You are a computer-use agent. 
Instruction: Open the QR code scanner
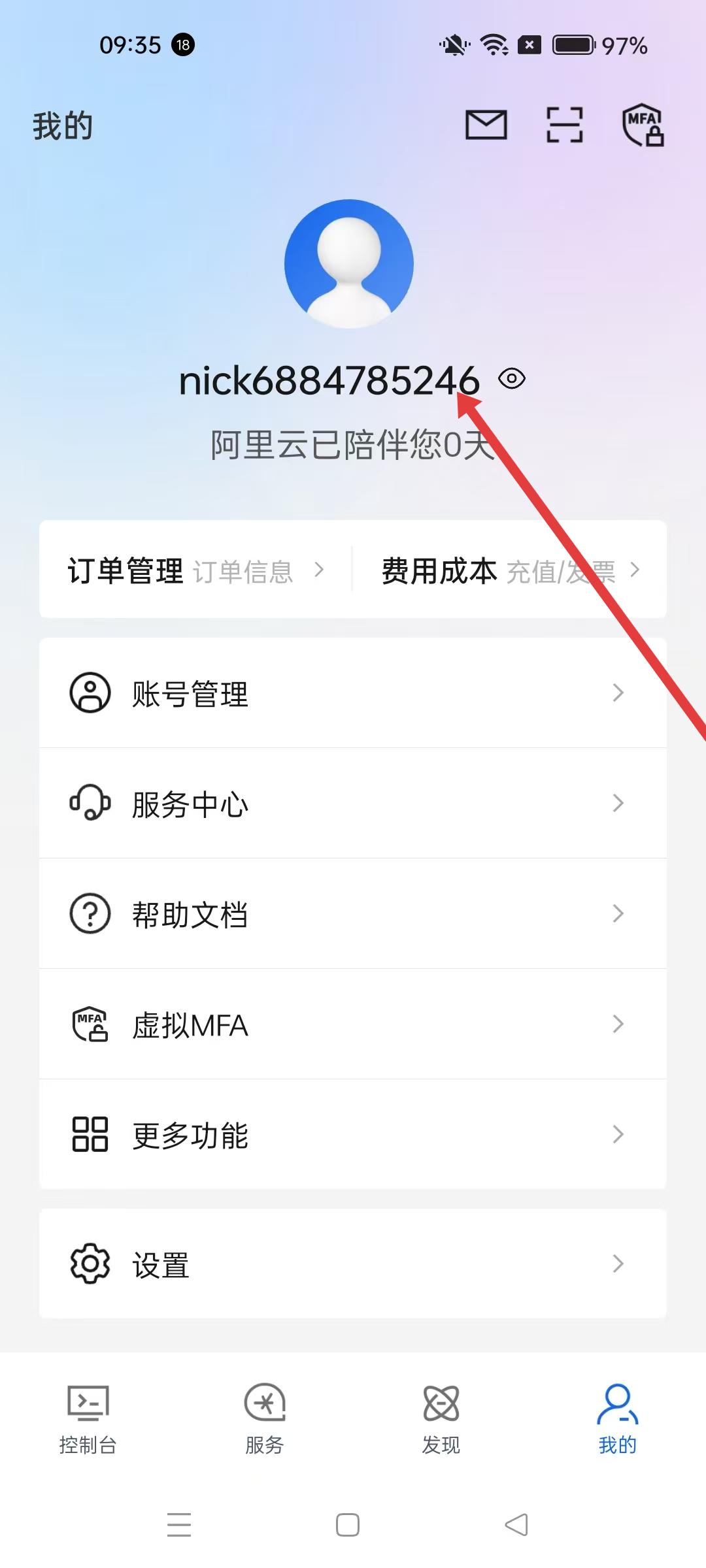click(564, 125)
